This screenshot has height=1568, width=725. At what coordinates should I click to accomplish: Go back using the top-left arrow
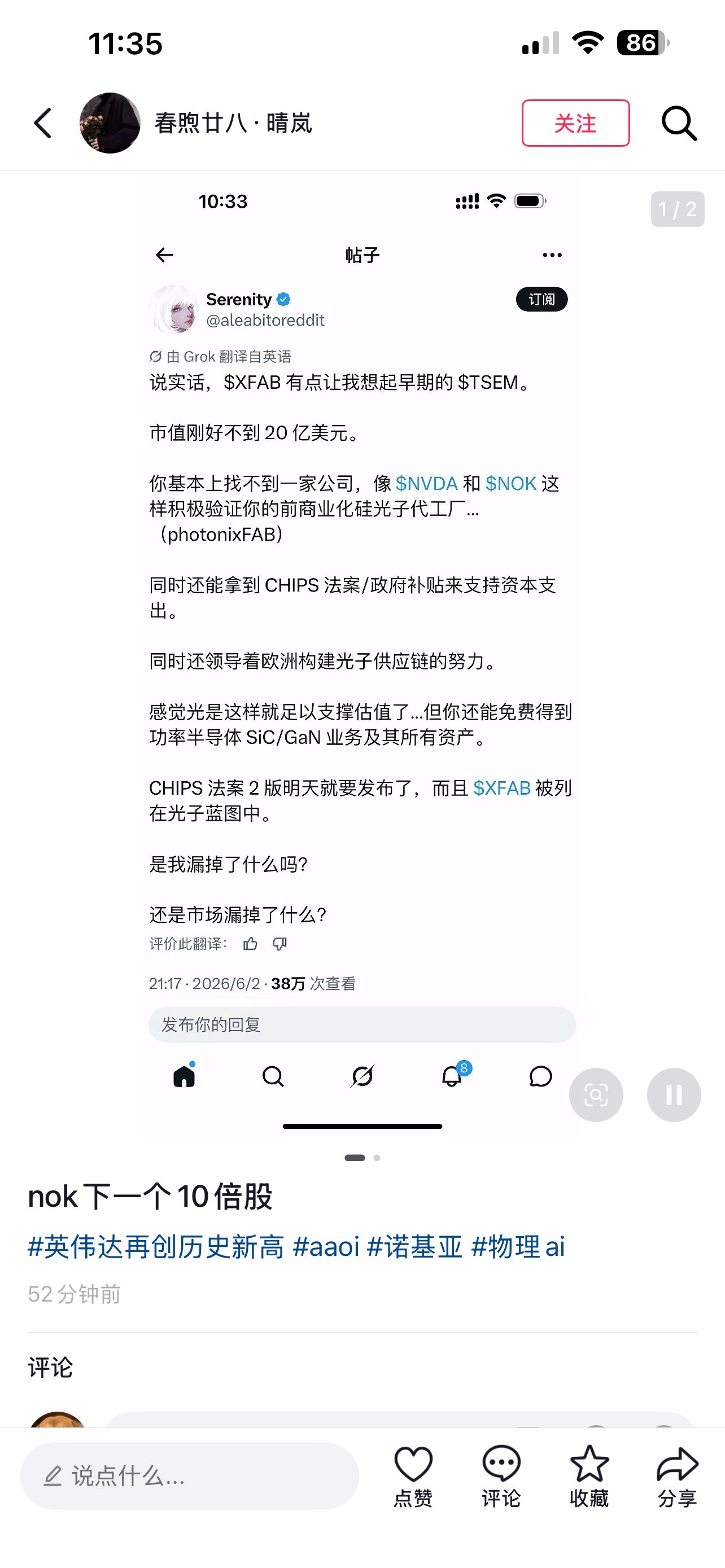[43, 124]
